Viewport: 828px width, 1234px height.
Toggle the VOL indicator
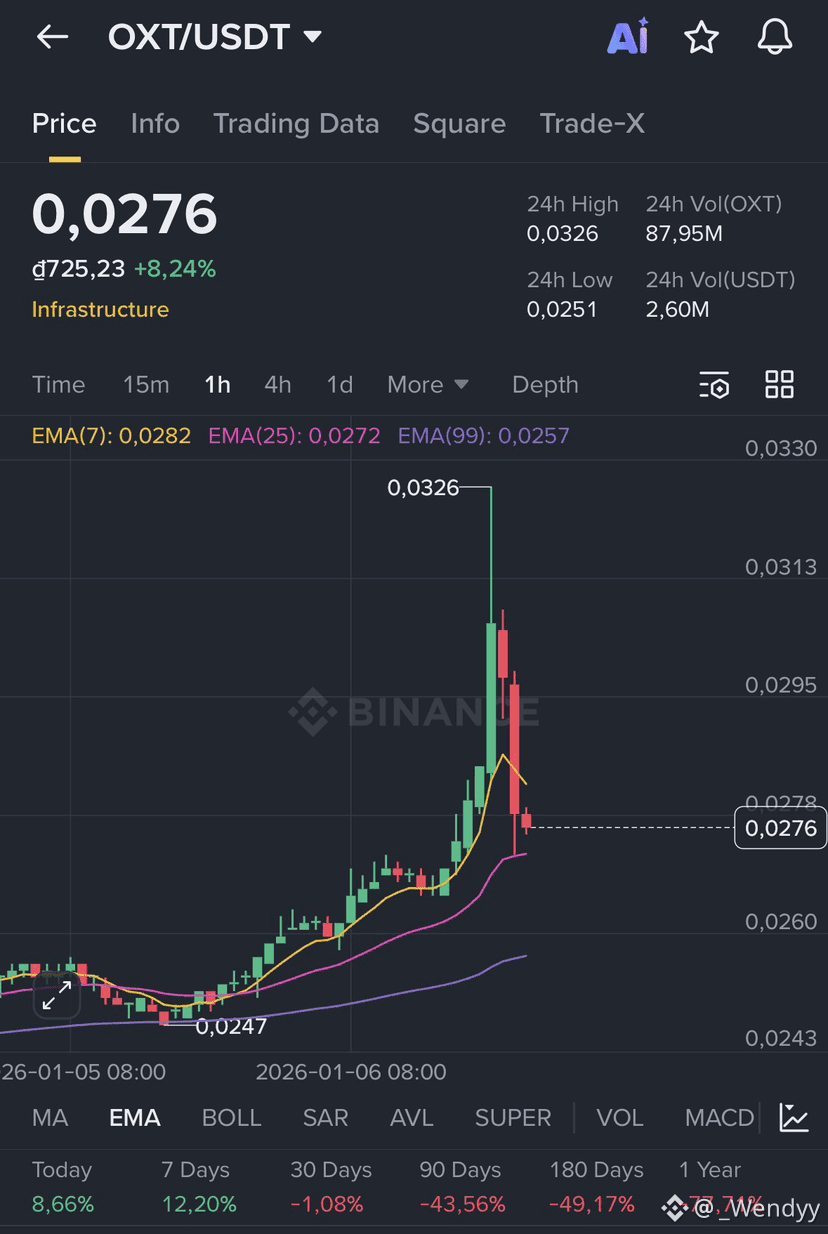click(x=620, y=1118)
